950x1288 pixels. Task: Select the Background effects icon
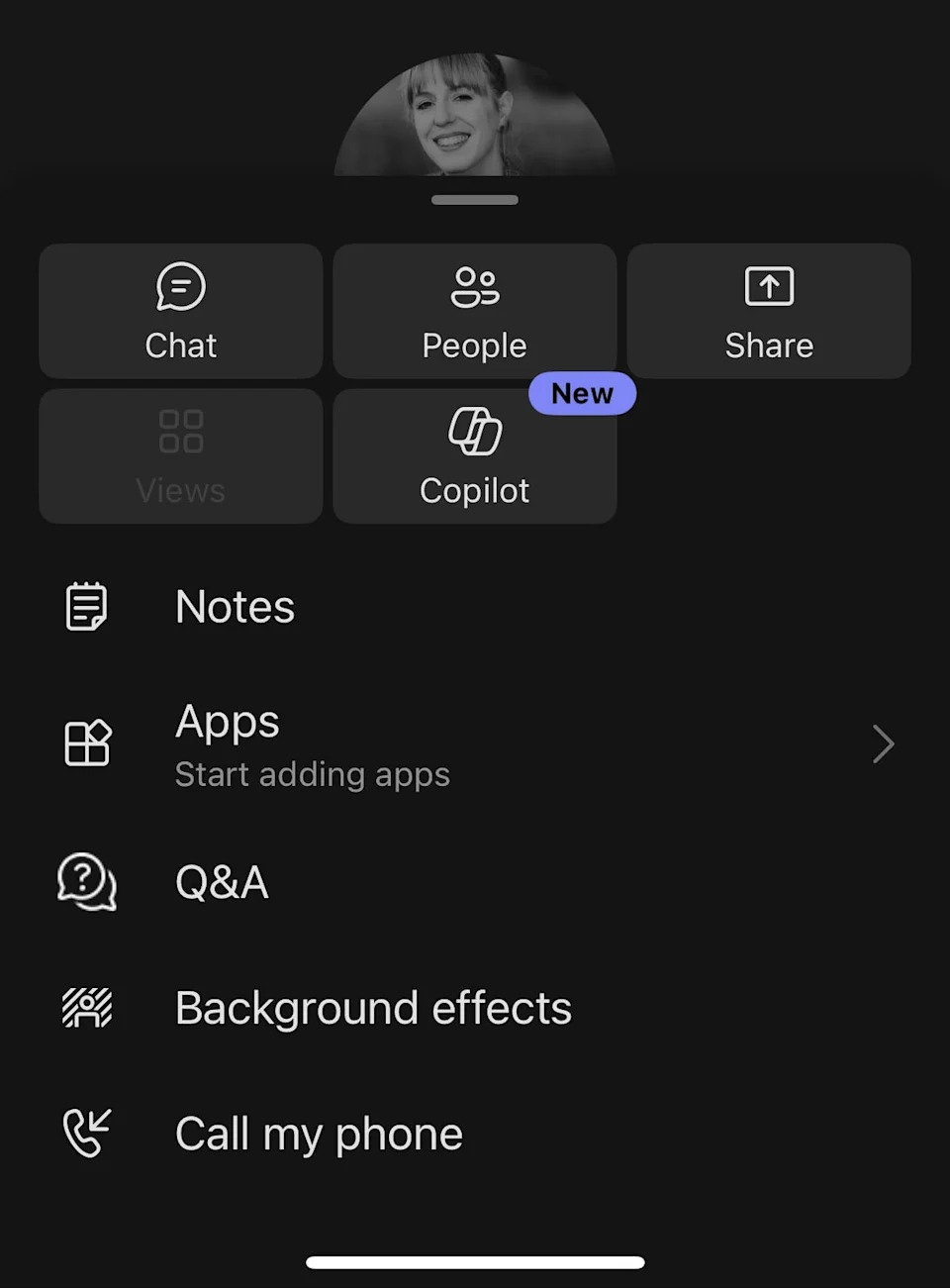point(86,1008)
